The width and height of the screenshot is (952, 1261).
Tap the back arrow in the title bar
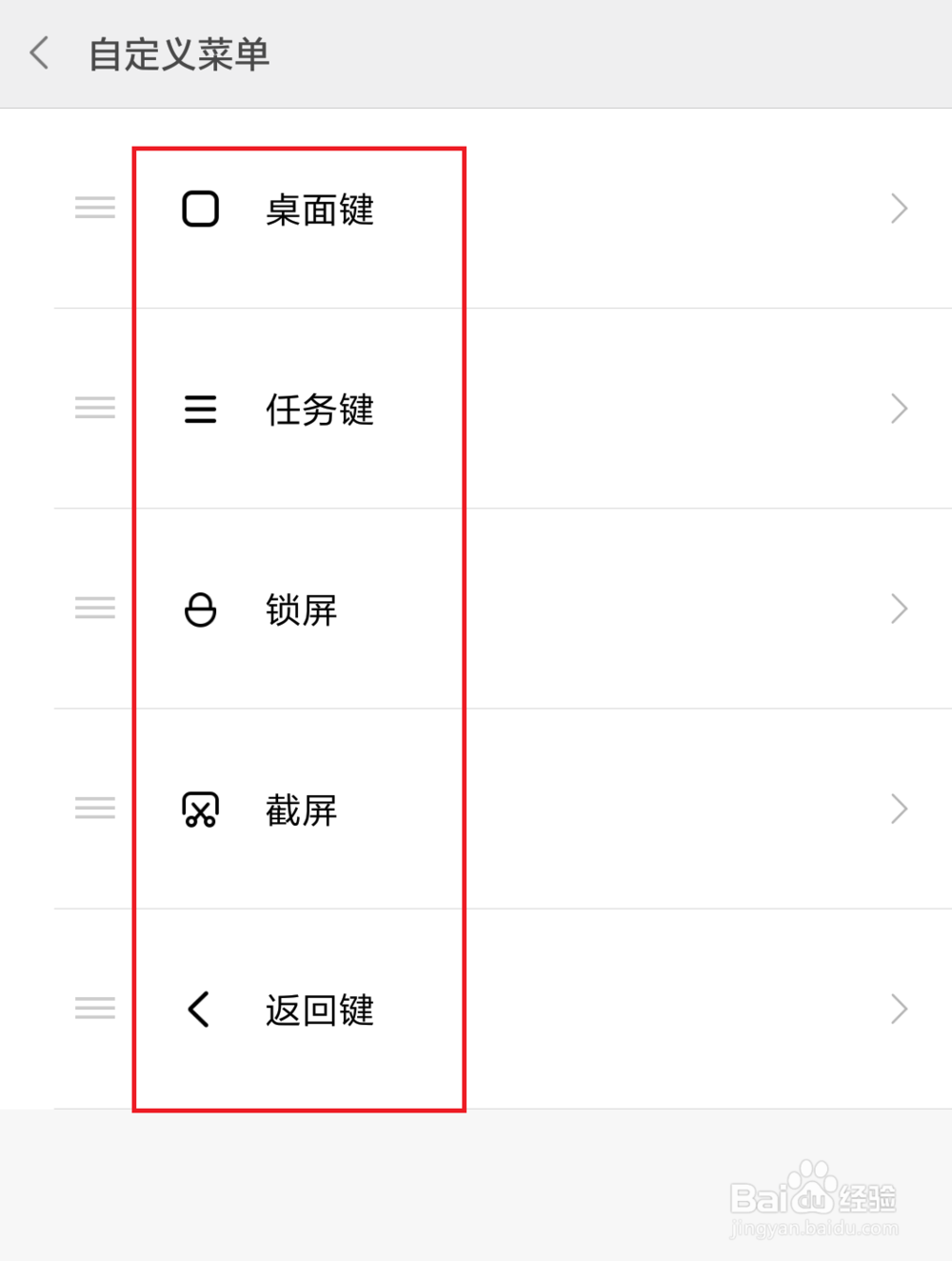38,54
